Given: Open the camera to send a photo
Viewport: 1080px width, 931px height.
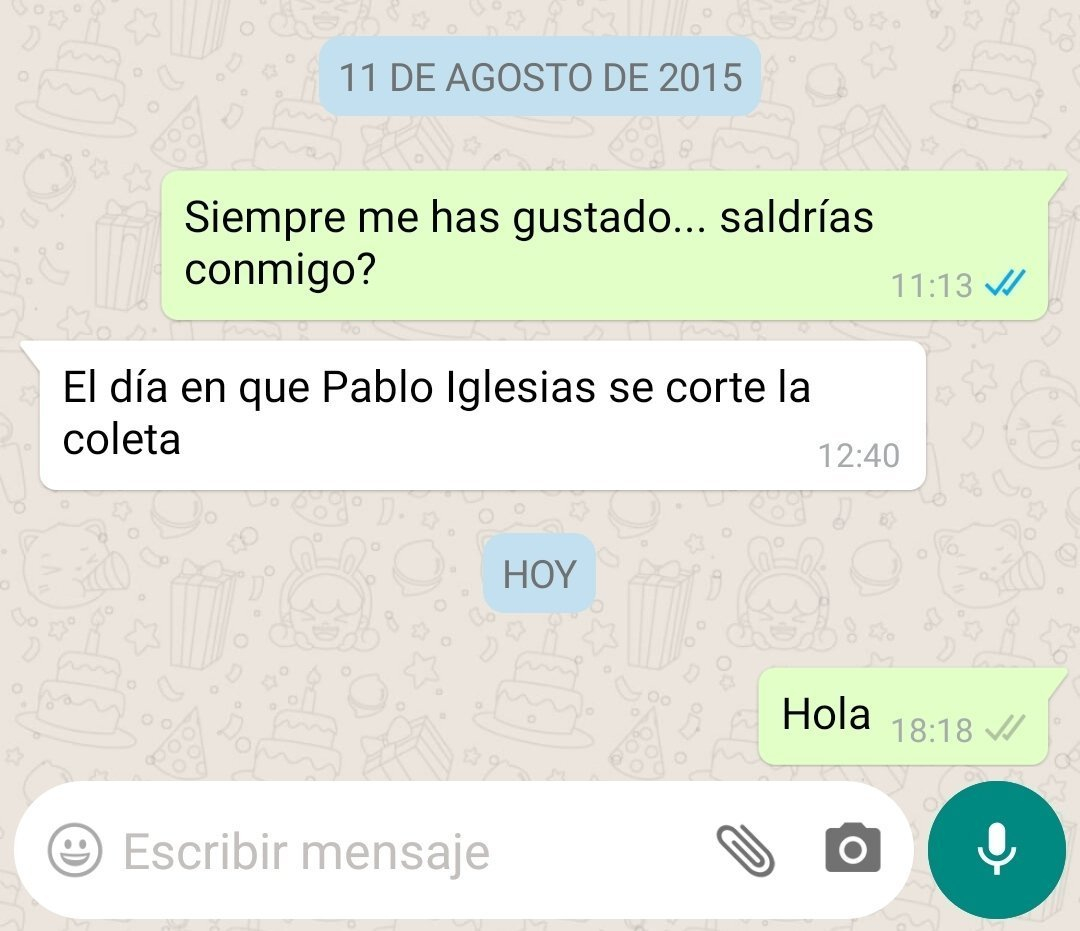Looking at the screenshot, I should (x=852, y=850).
